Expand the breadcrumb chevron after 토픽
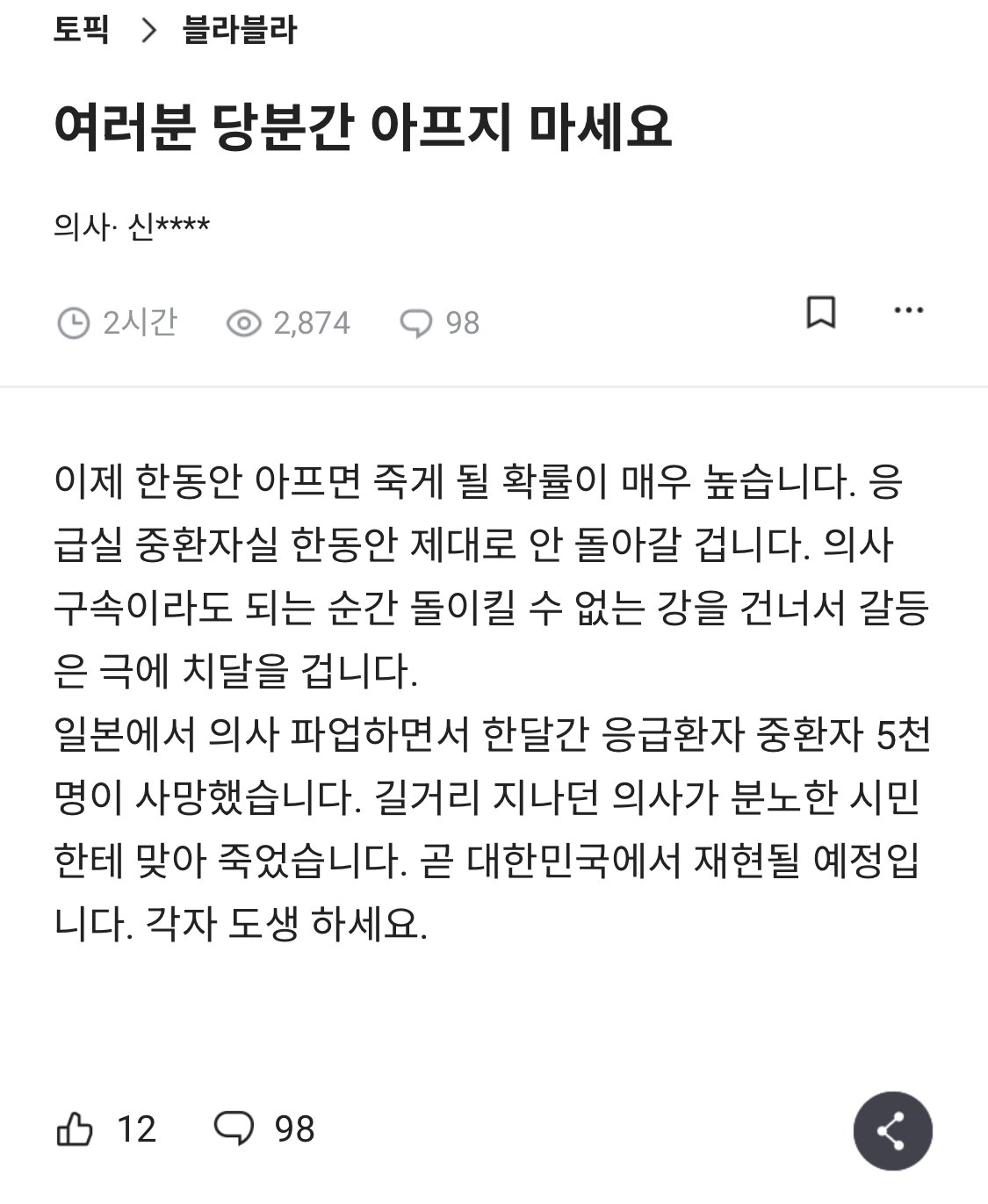 pos(149,30)
